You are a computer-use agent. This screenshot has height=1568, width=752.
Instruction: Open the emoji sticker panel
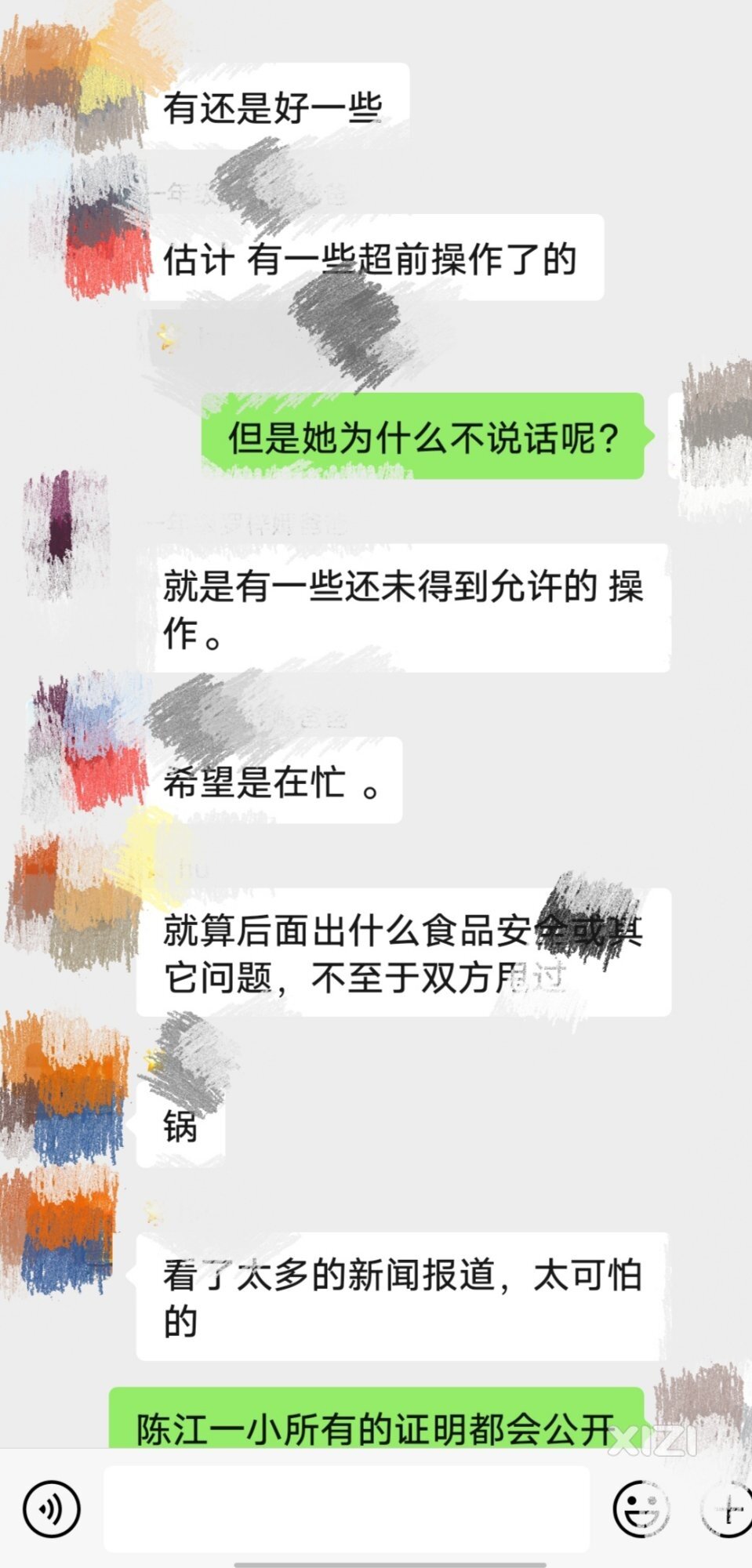[641, 1508]
